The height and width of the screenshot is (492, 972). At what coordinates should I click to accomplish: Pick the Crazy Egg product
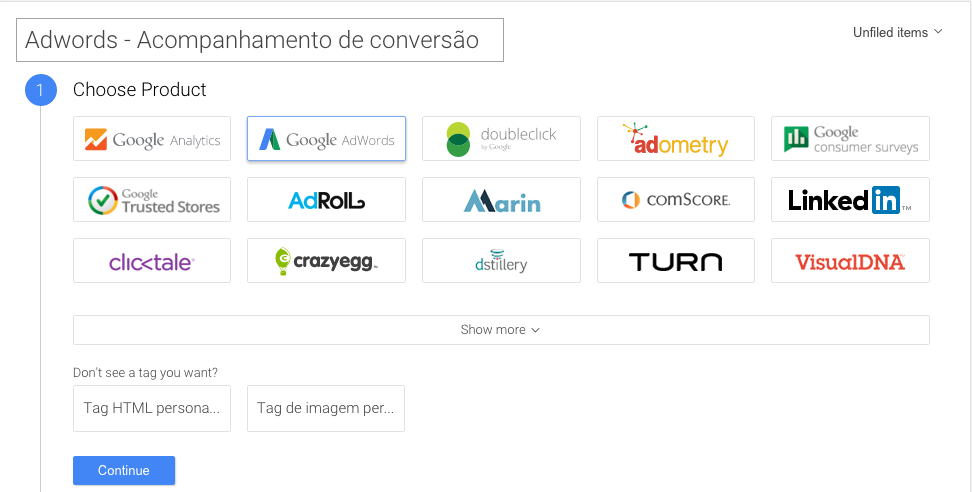(326, 261)
